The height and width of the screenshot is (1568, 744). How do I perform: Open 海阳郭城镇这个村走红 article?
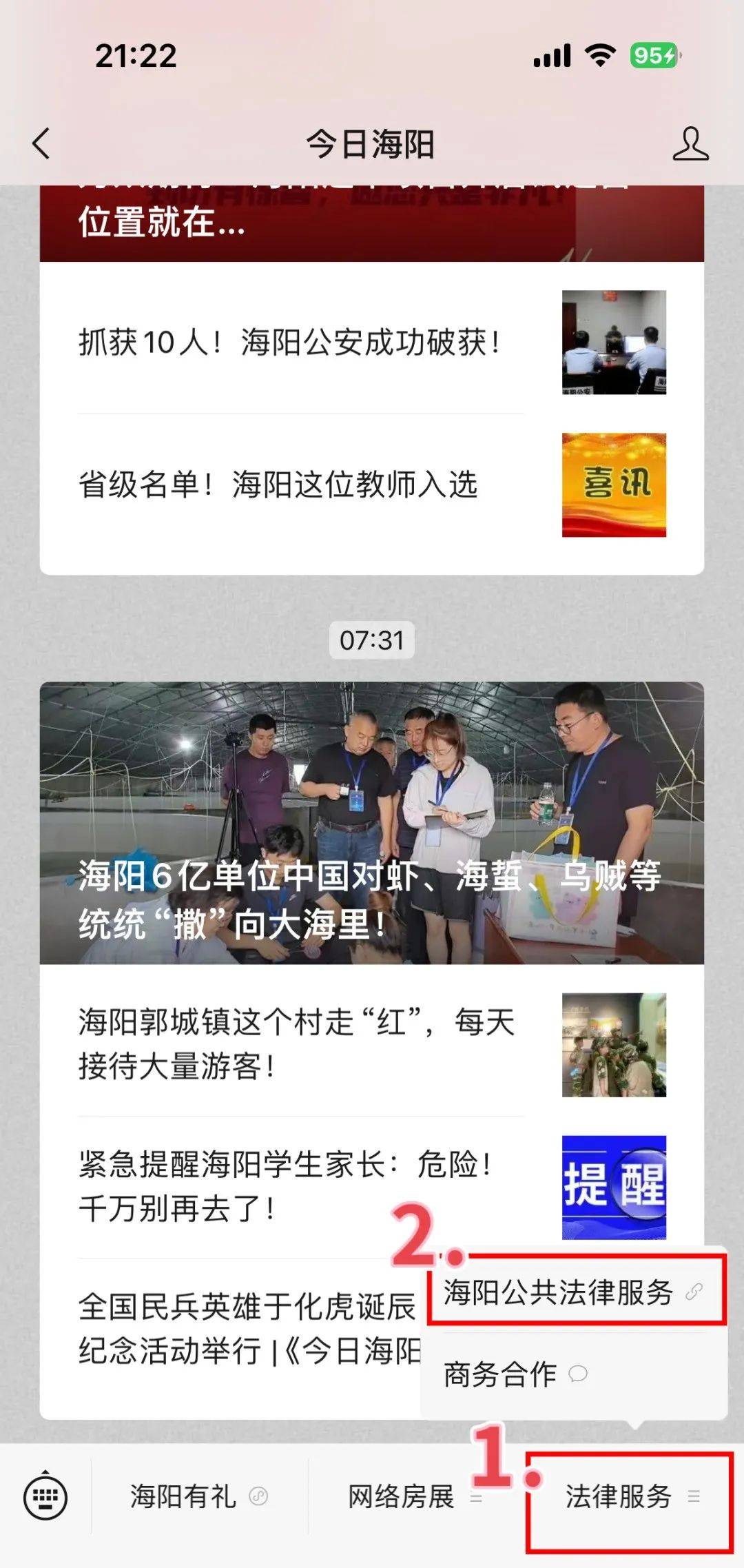click(x=372, y=1044)
